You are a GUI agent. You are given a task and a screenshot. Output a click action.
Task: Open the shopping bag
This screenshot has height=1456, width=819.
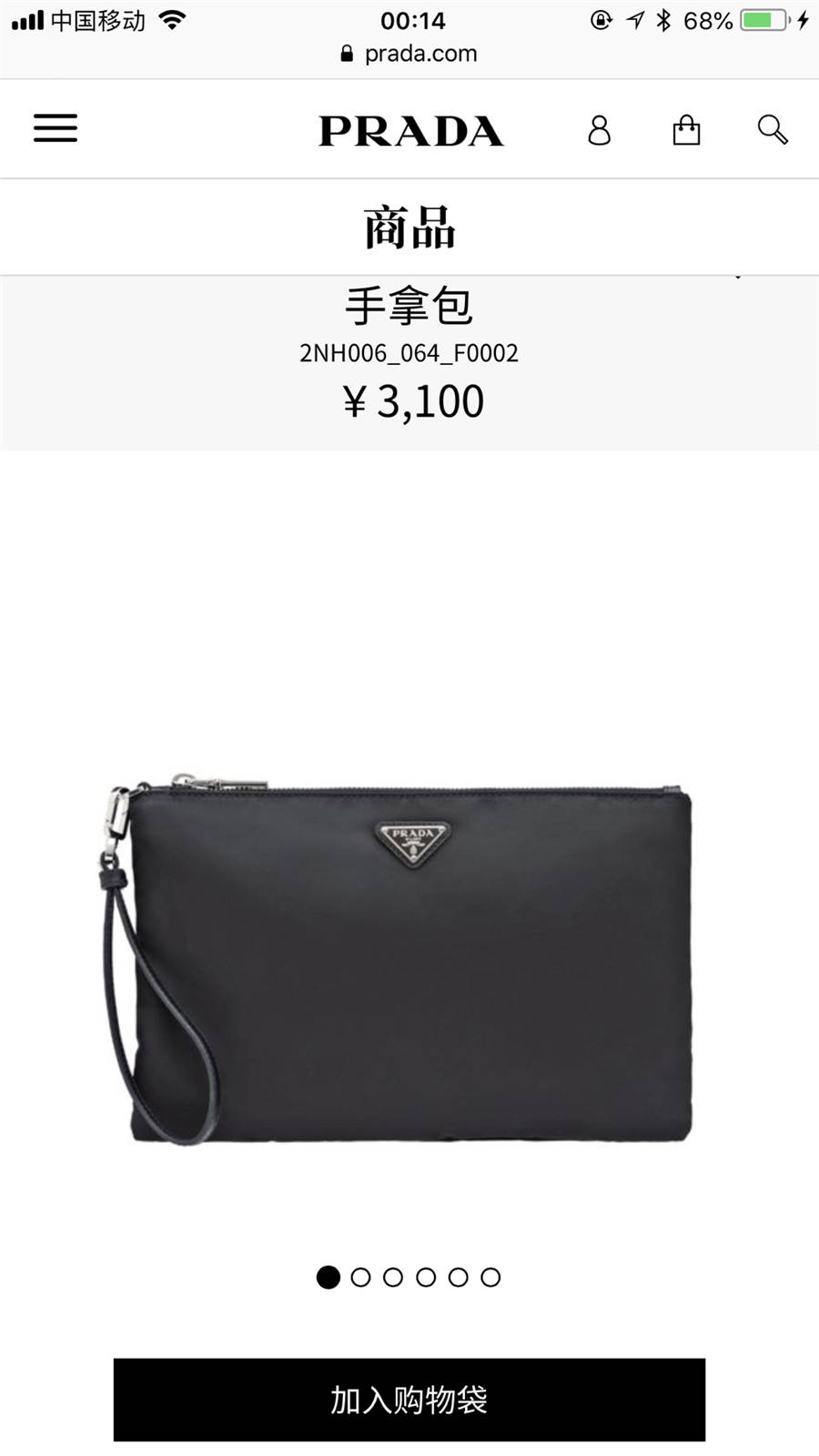click(686, 130)
